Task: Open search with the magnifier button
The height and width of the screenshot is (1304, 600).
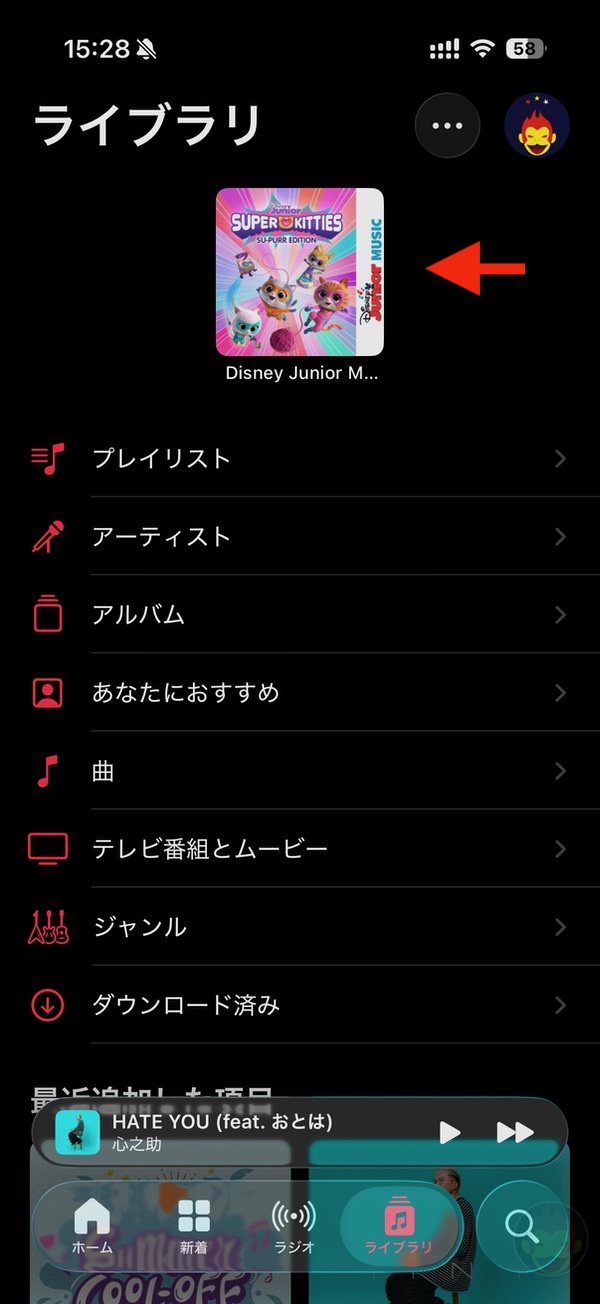Action: point(521,1224)
